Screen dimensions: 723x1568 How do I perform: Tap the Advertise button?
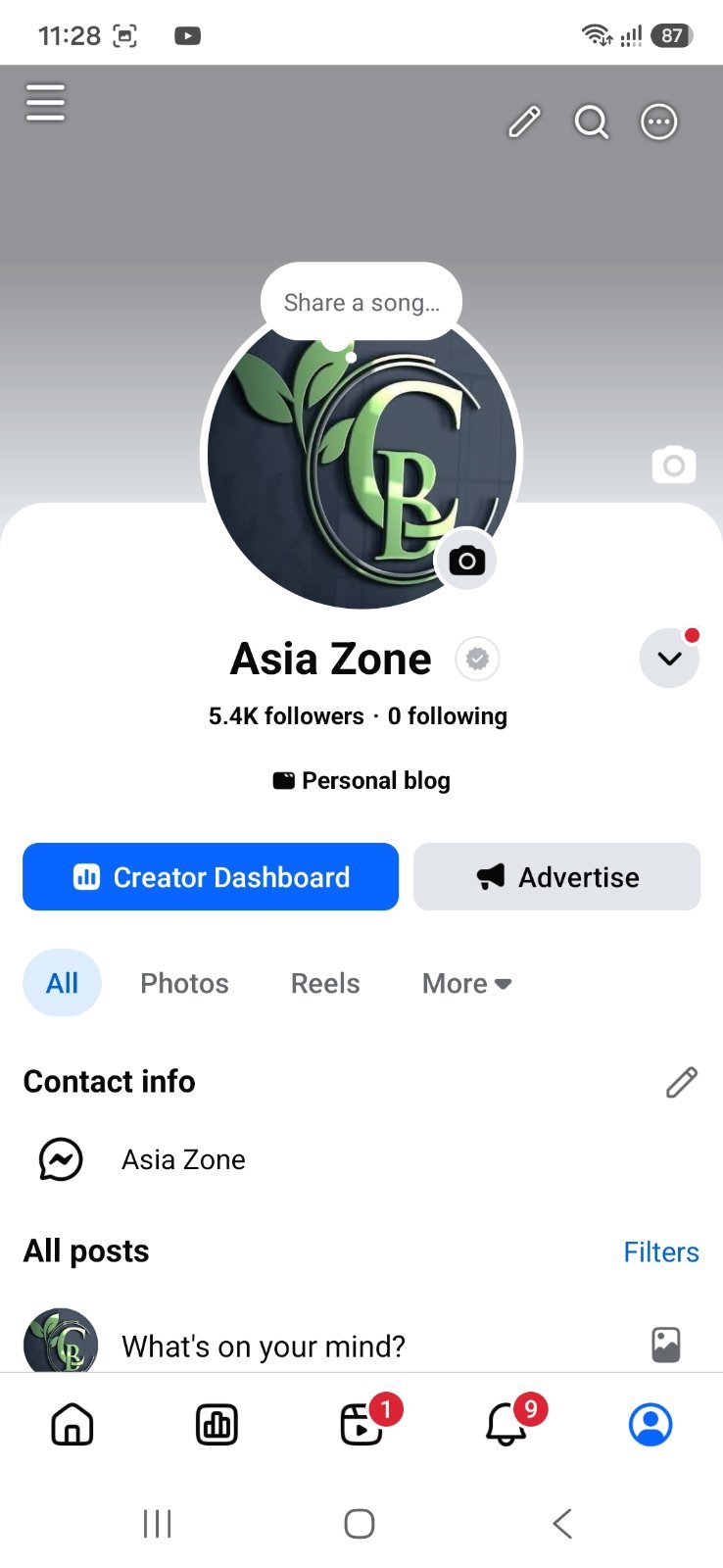click(x=557, y=877)
